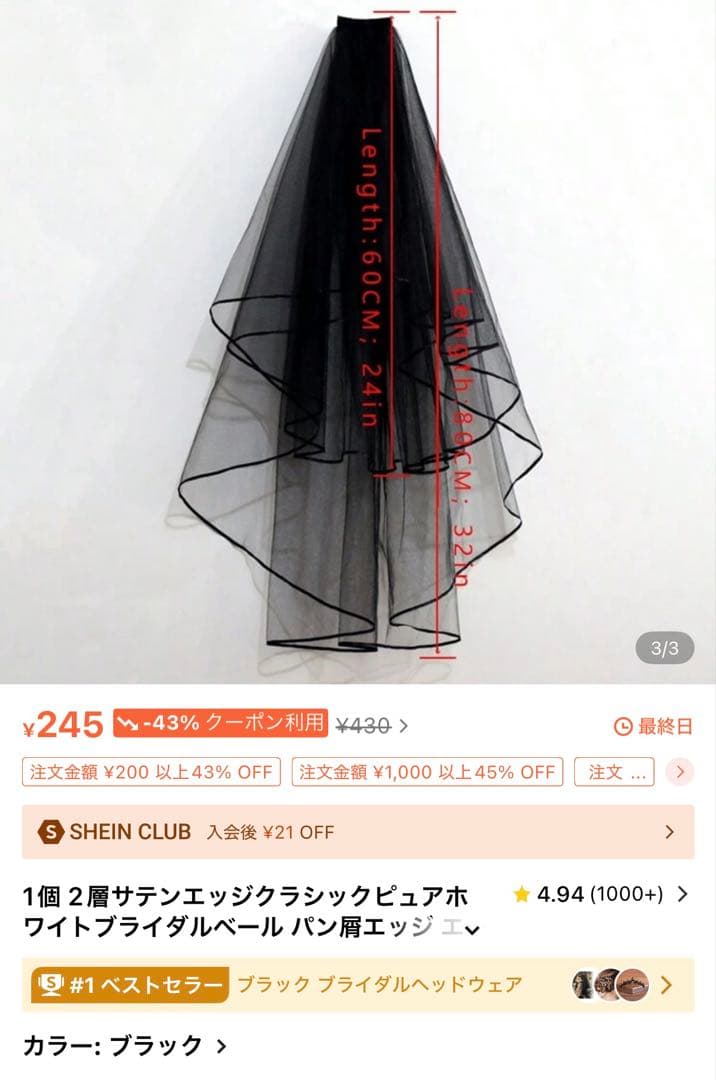
Task: Tap the ¥200 以上43% OFF coupon
Action: (x=152, y=772)
